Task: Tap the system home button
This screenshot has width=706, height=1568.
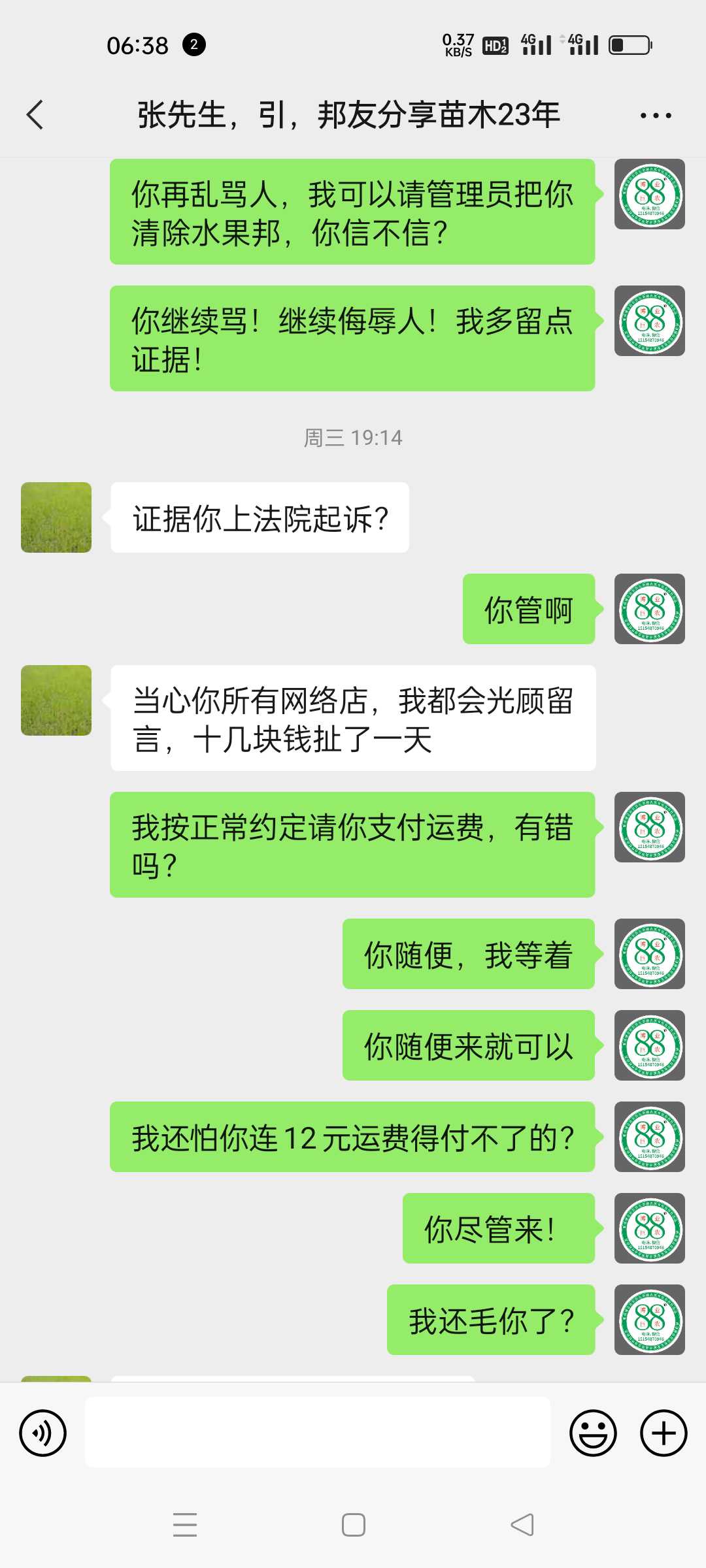Action: pyautogui.click(x=354, y=1525)
